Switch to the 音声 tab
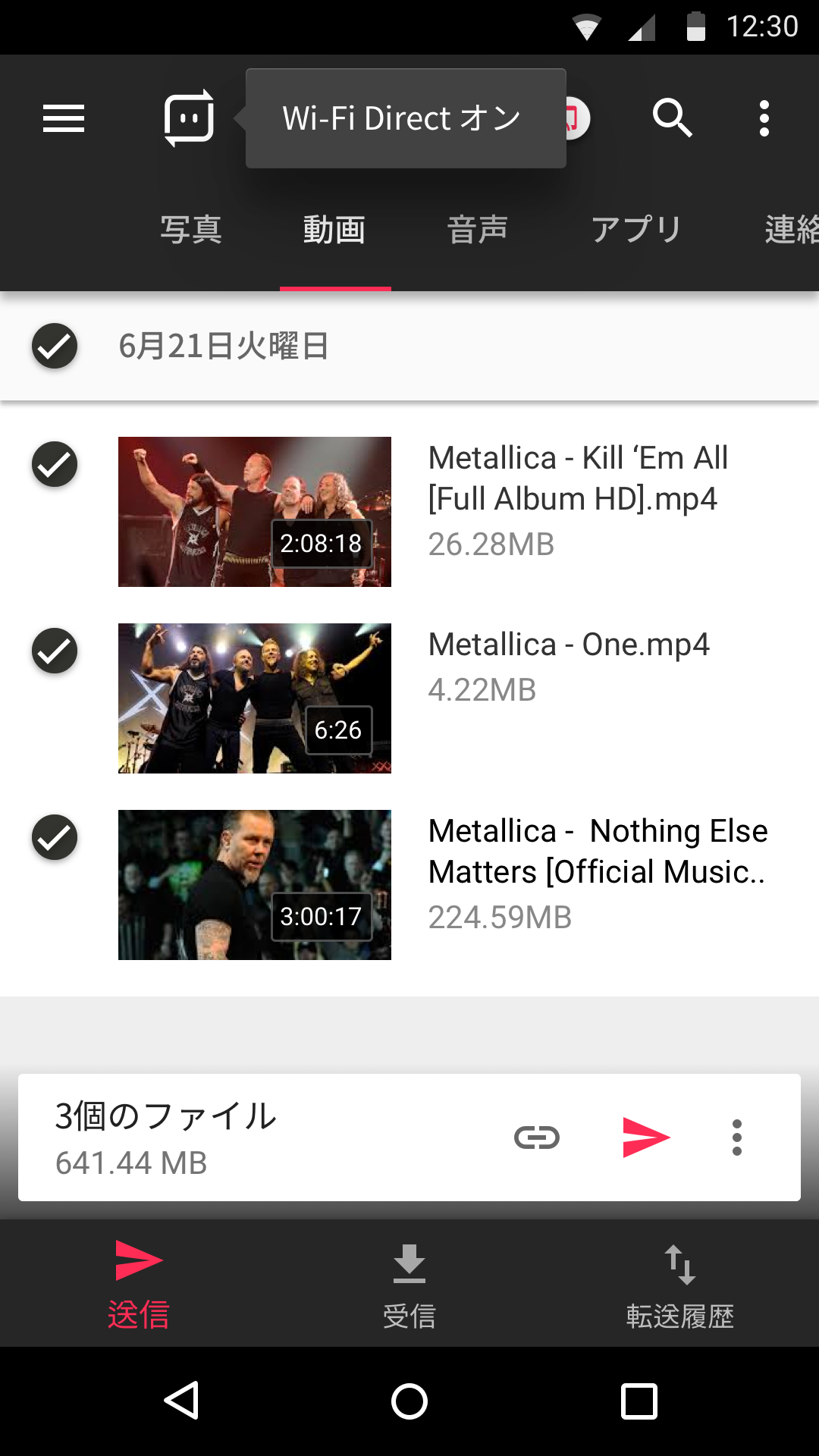Screen dimensions: 819x1456 coord(478,230)
